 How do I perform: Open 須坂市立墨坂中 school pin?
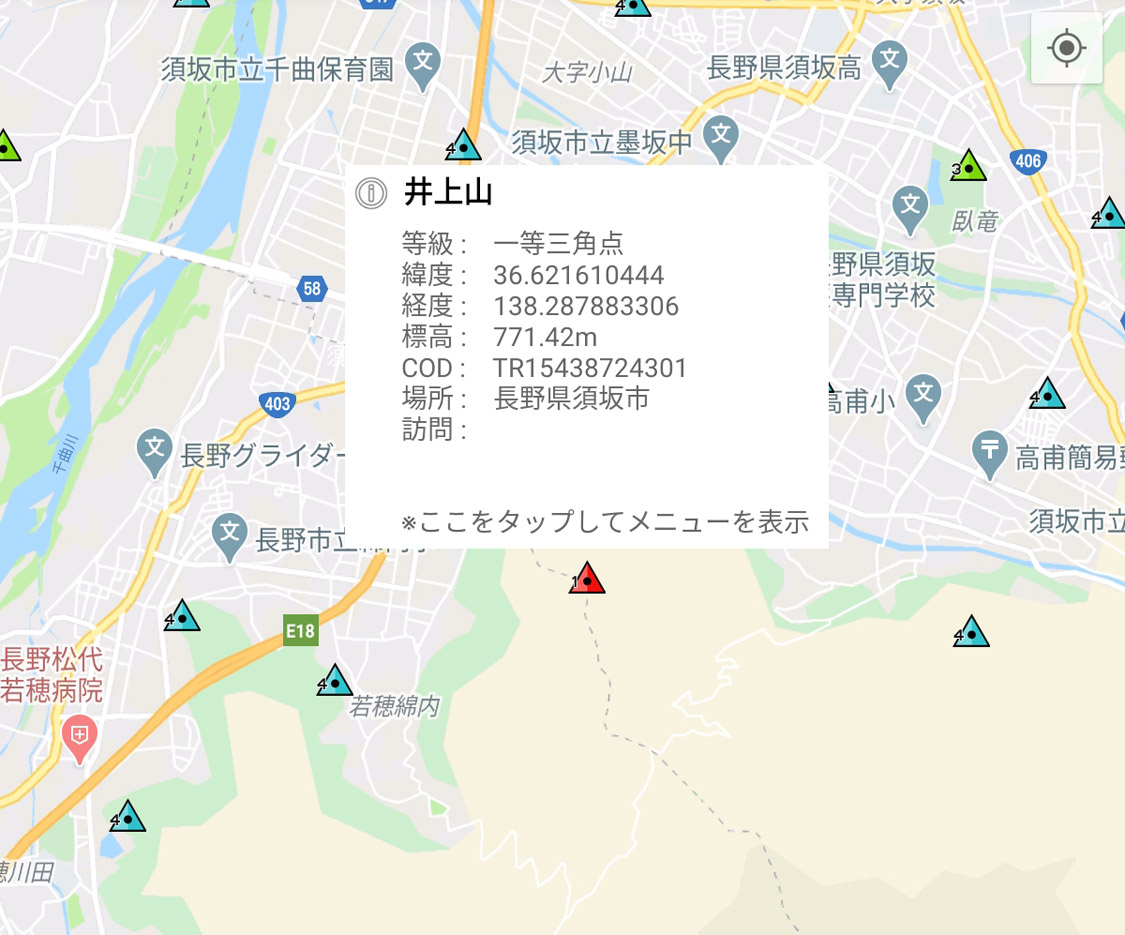click(720, 137)
